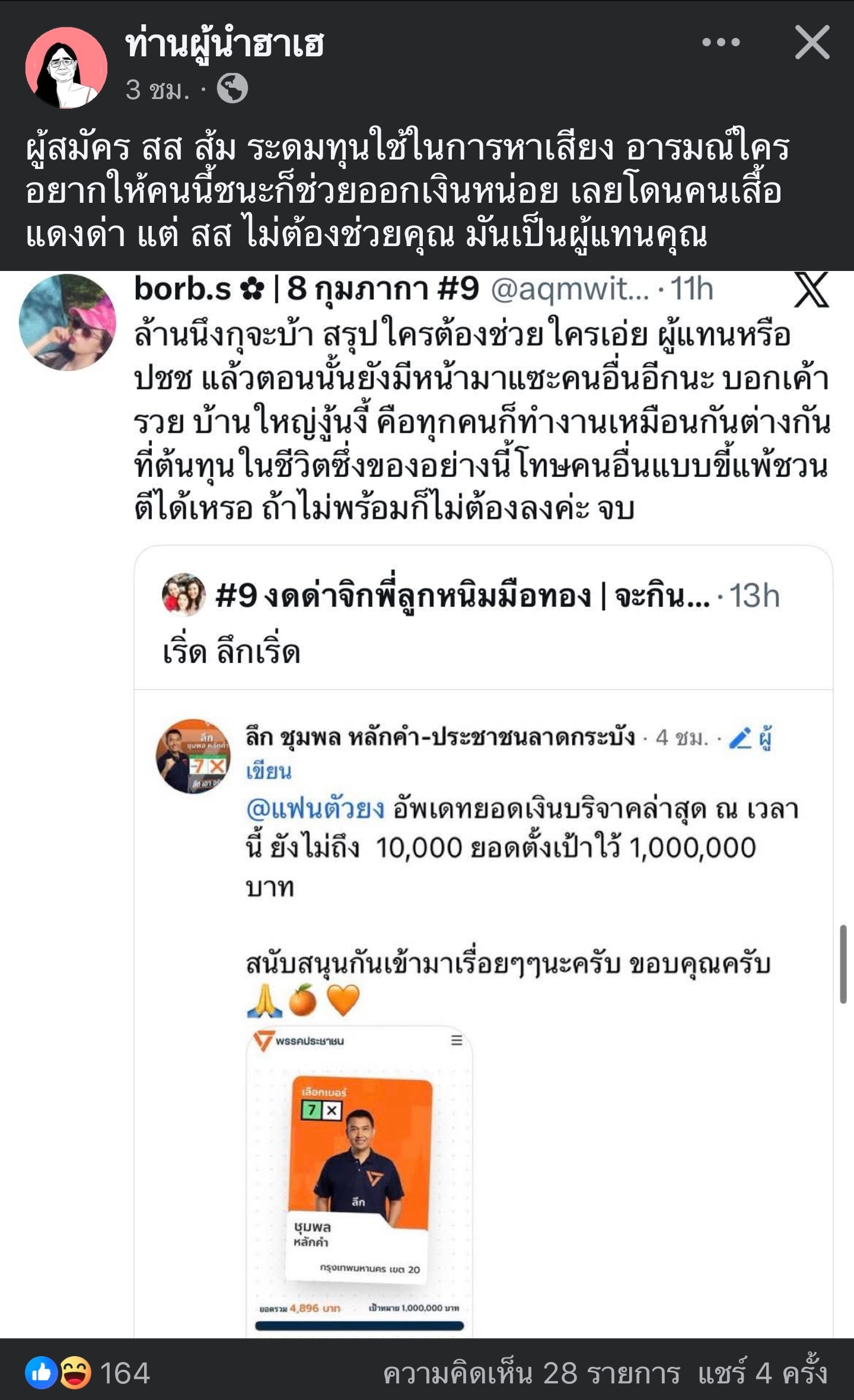Screen dimensions: 854x1400
Task: Open ความคิดเห็น 28 รายการ comments
Action: point(531,1373)
